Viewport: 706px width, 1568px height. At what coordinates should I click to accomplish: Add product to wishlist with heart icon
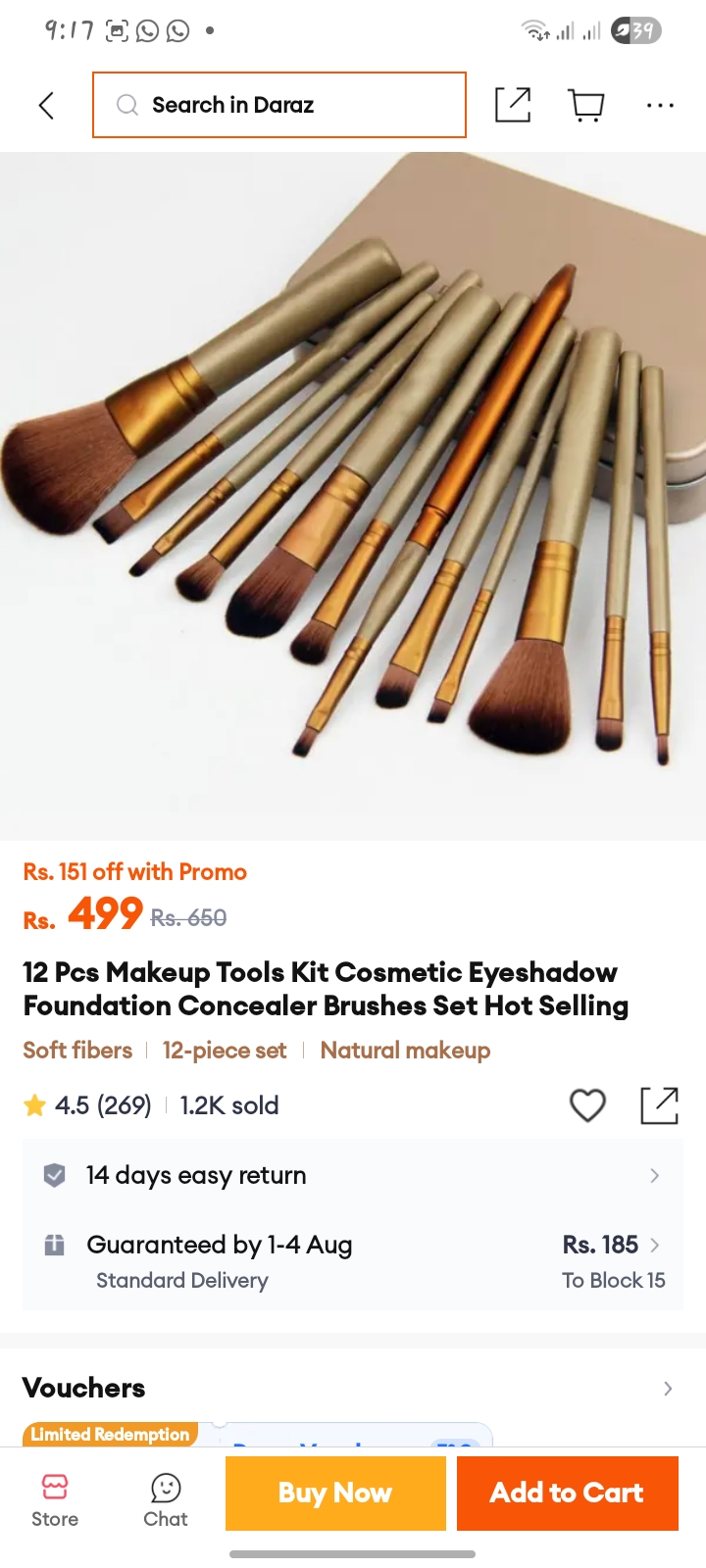[587, 1105]
